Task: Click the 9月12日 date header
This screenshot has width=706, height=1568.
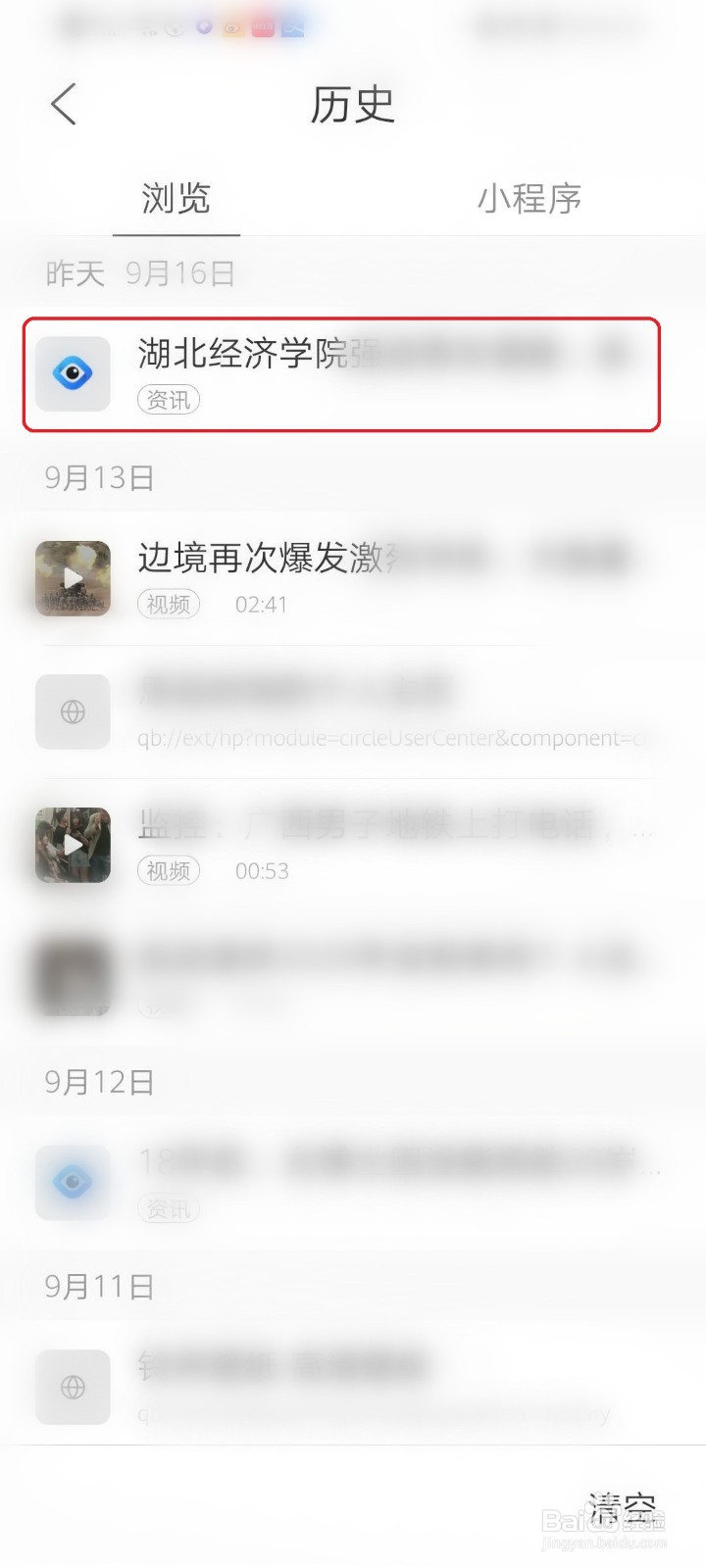Action: pos(98,1082)
